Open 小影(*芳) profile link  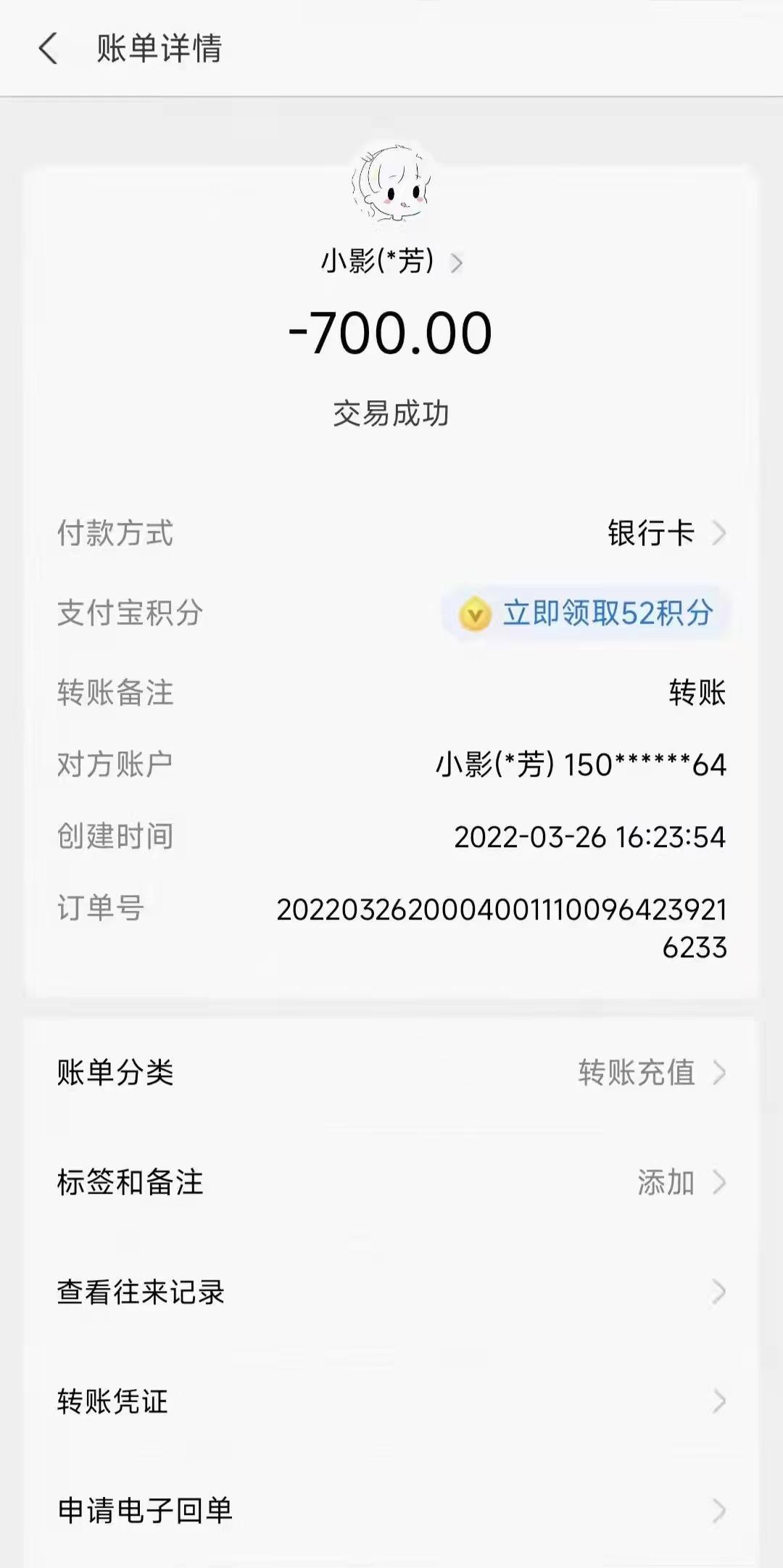[391, 261]
